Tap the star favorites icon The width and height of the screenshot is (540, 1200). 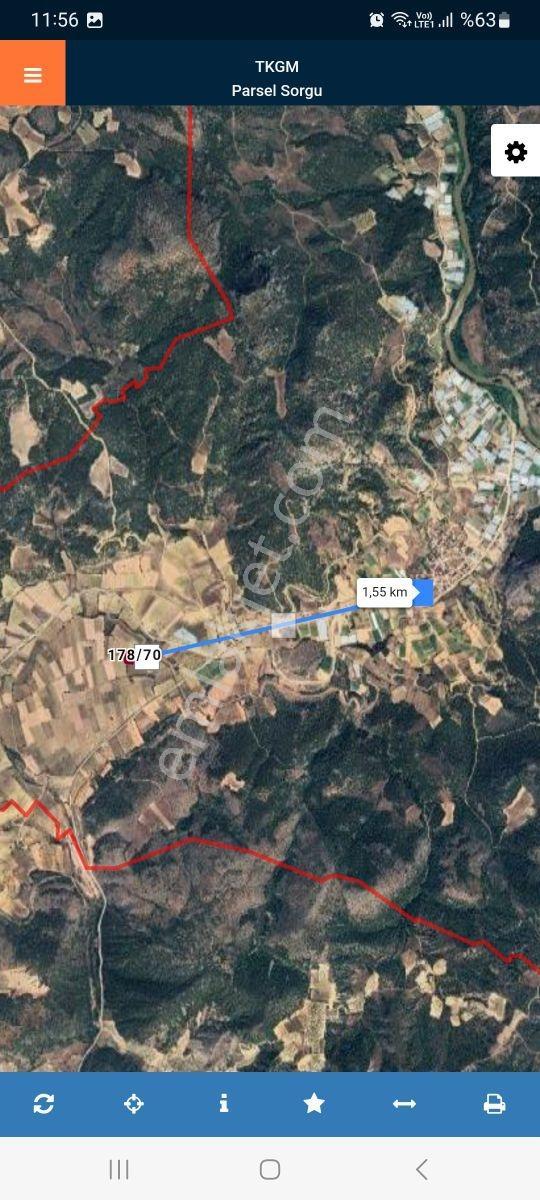click(x=314, y=1103)
